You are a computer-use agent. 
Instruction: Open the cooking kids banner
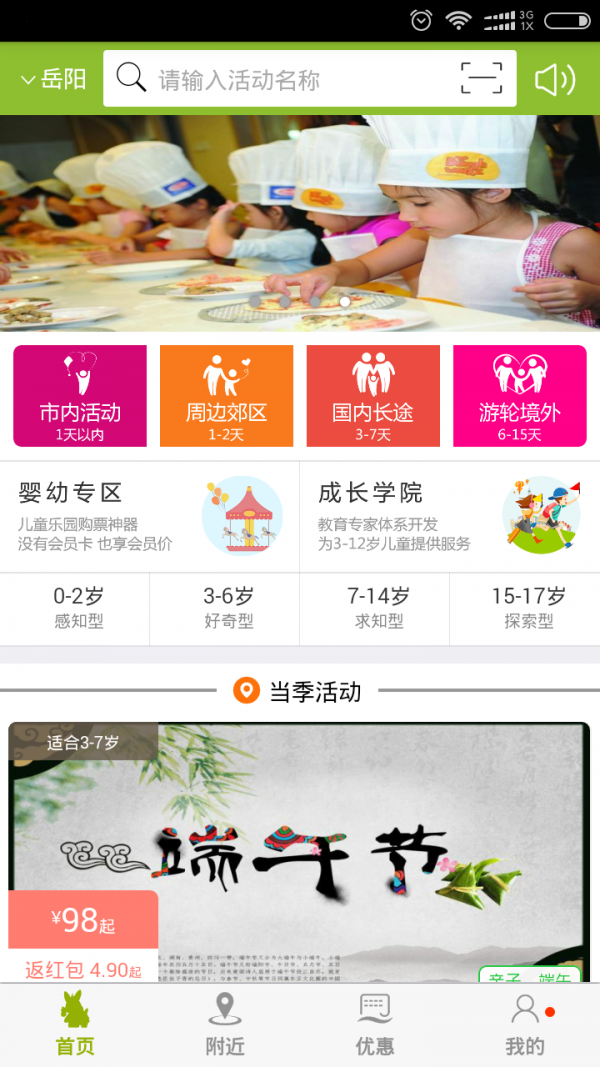[300, 222]
